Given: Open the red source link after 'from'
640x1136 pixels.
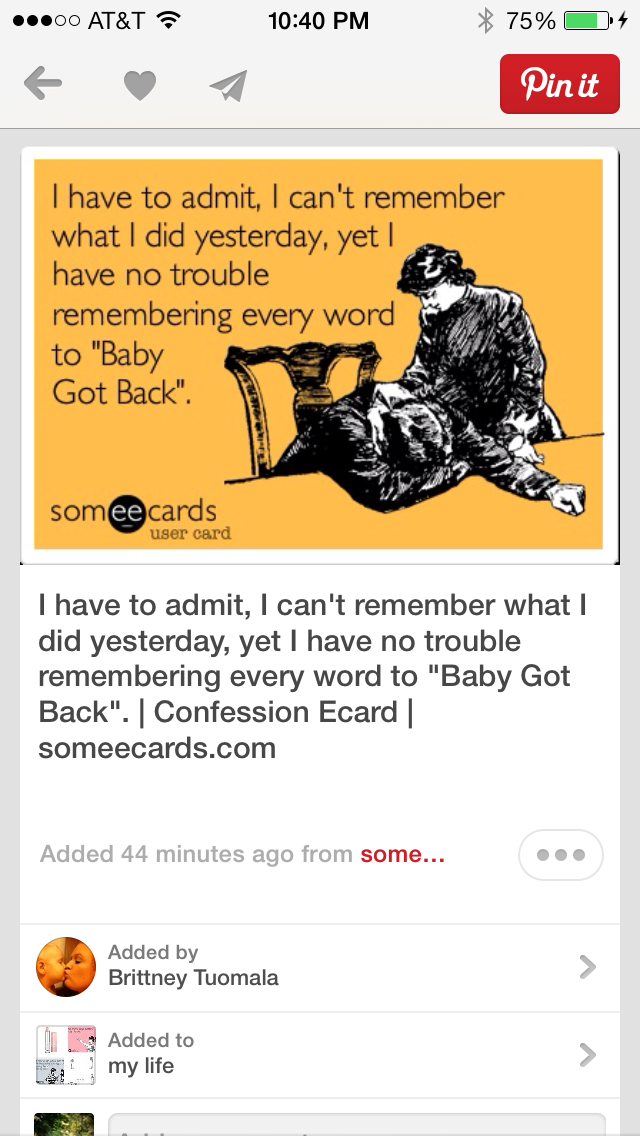Looking at the screenshot, I should 402,855.
